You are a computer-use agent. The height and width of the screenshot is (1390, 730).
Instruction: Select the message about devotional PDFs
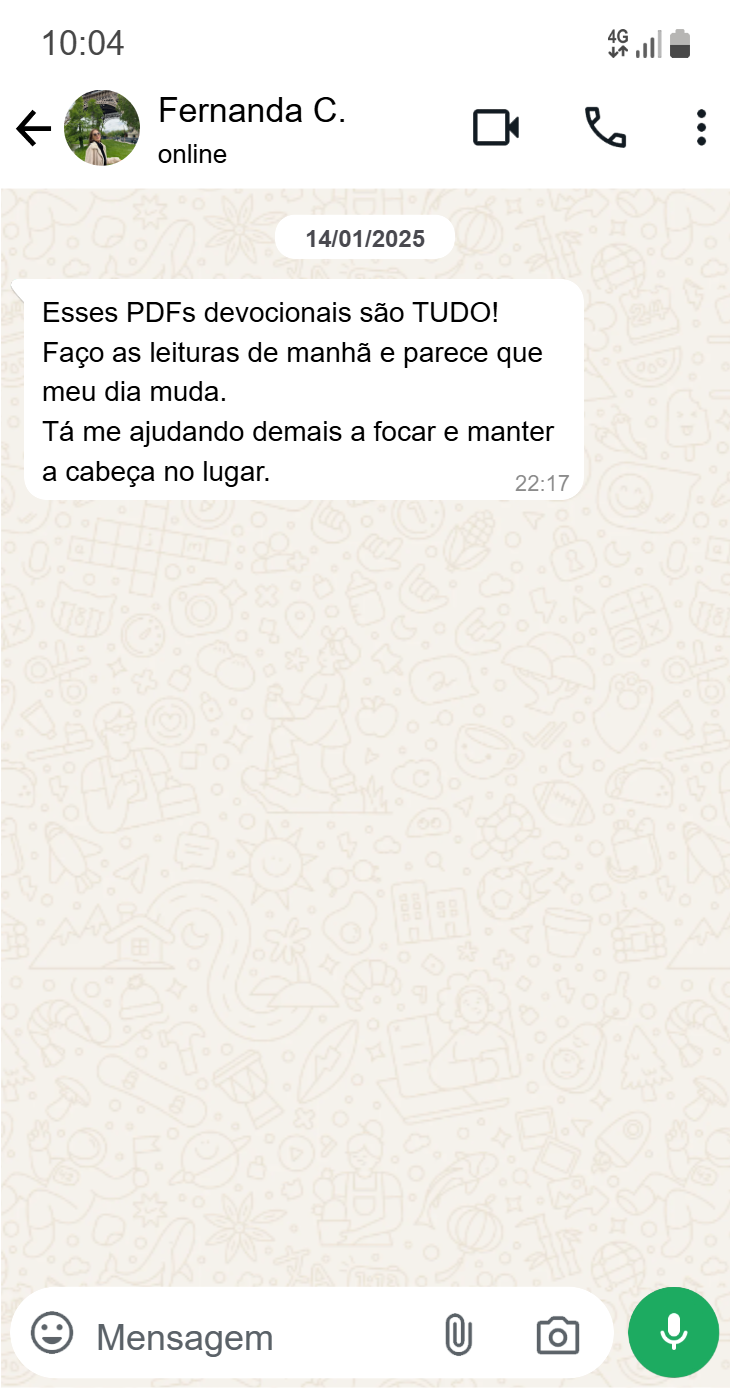pos(295,390)
